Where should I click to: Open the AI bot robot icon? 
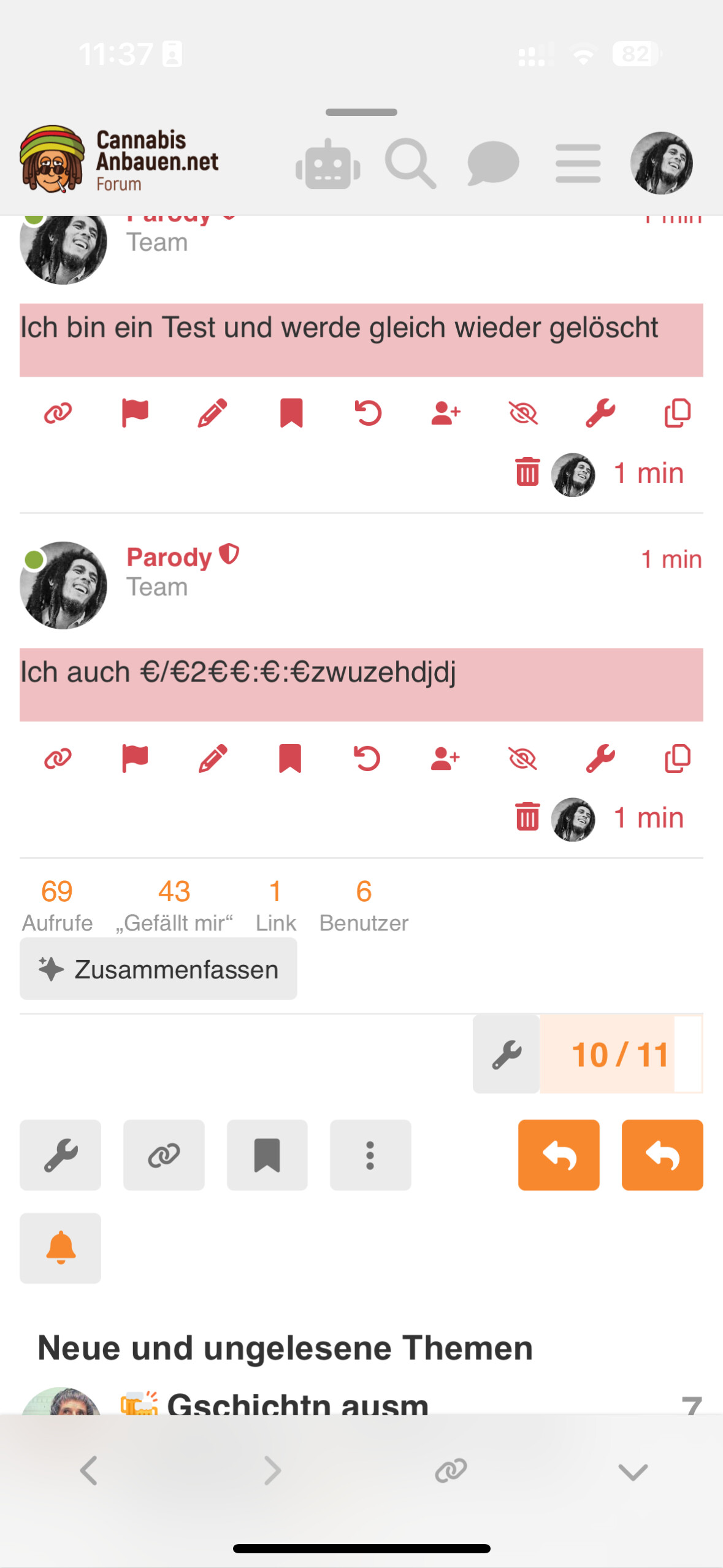click(x=328, y=164)
